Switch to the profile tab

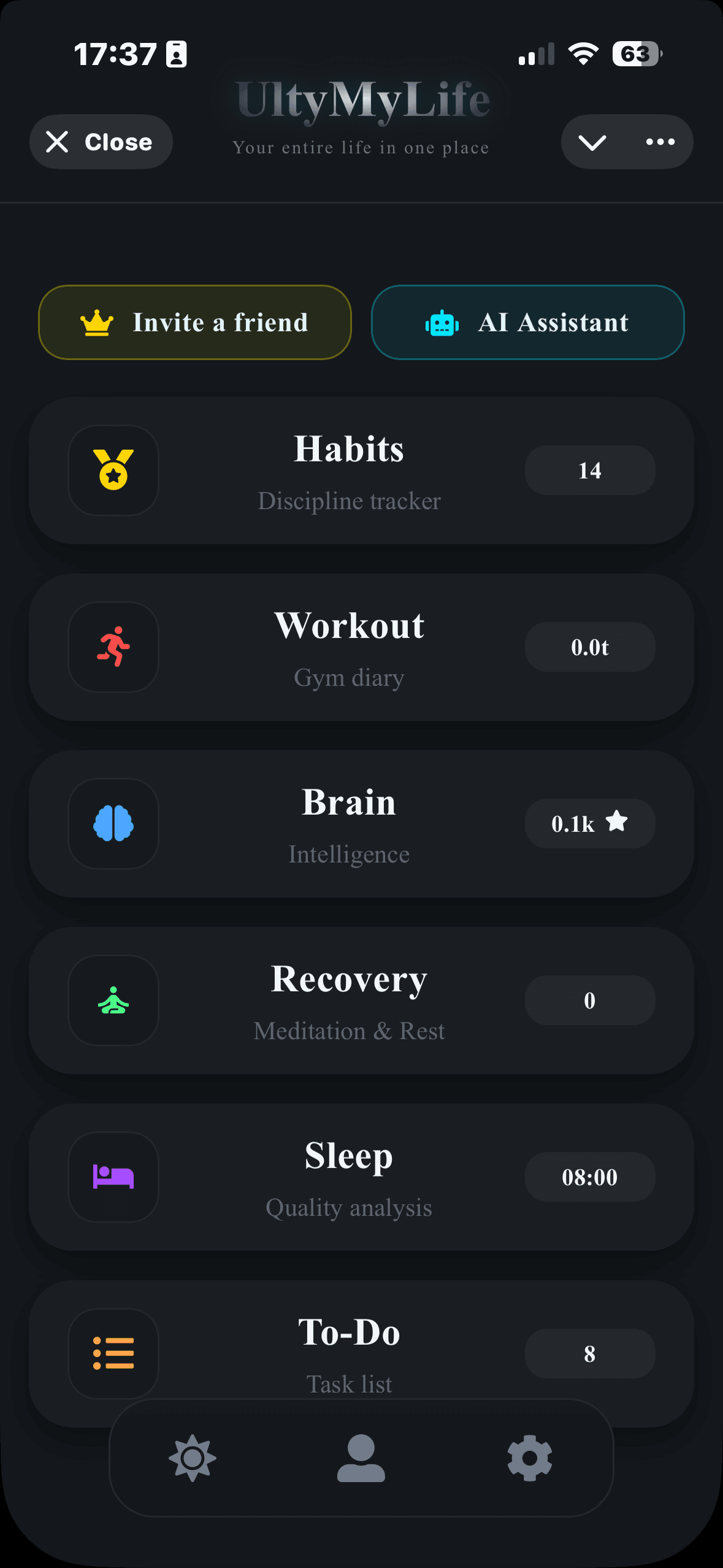pyautogui.click(x=361, y=1458)
